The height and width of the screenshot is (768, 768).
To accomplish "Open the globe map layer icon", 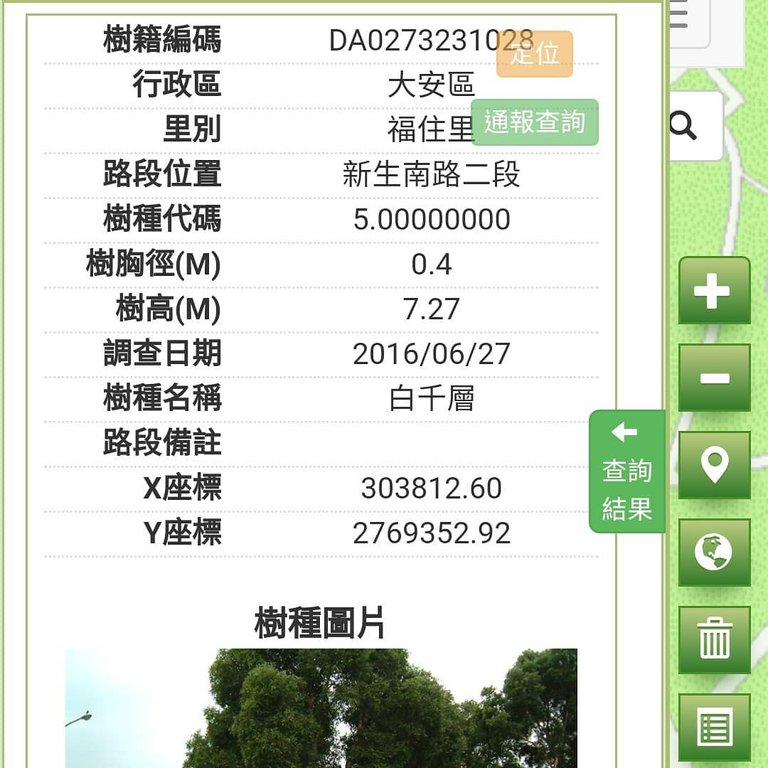I will tap(713, 552).
